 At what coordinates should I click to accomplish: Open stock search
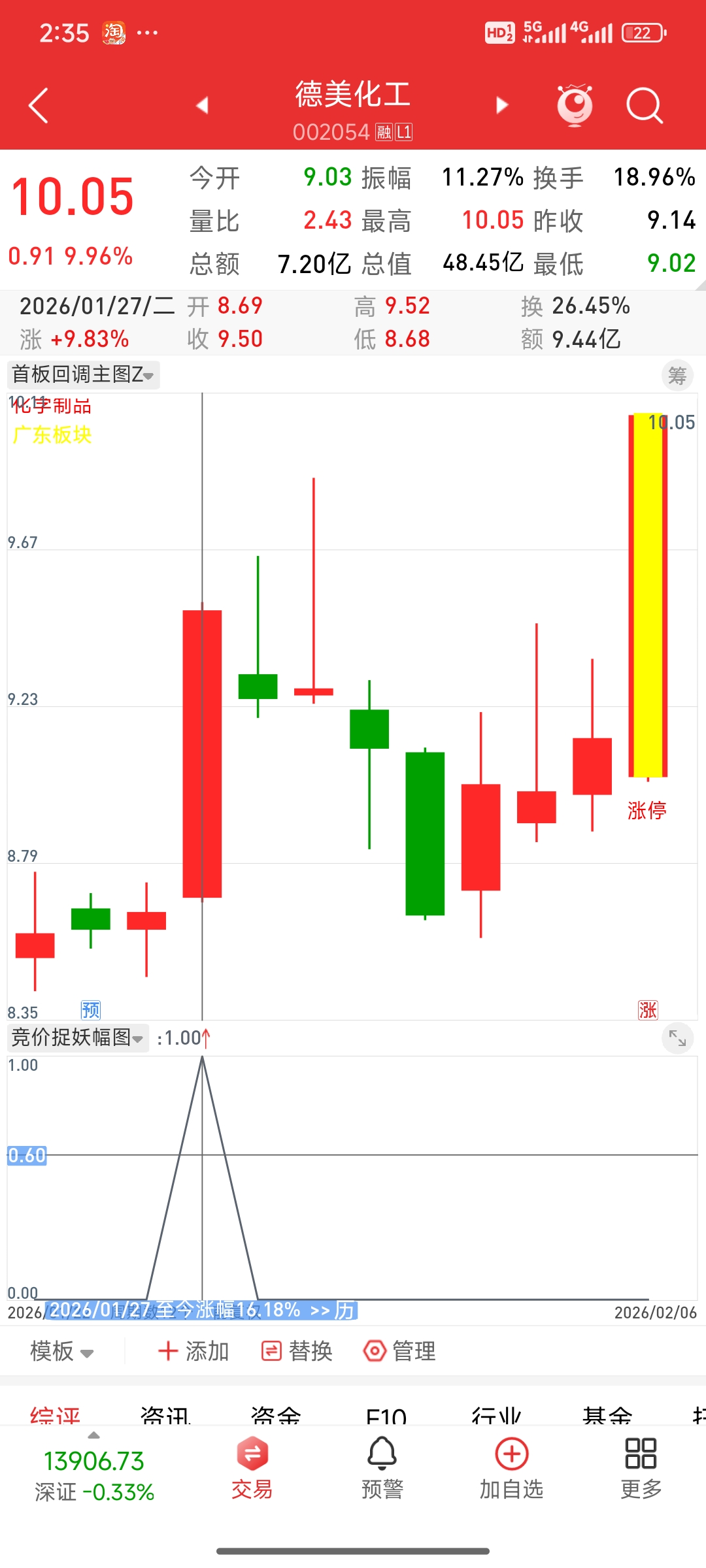click(x=644, y=105)
